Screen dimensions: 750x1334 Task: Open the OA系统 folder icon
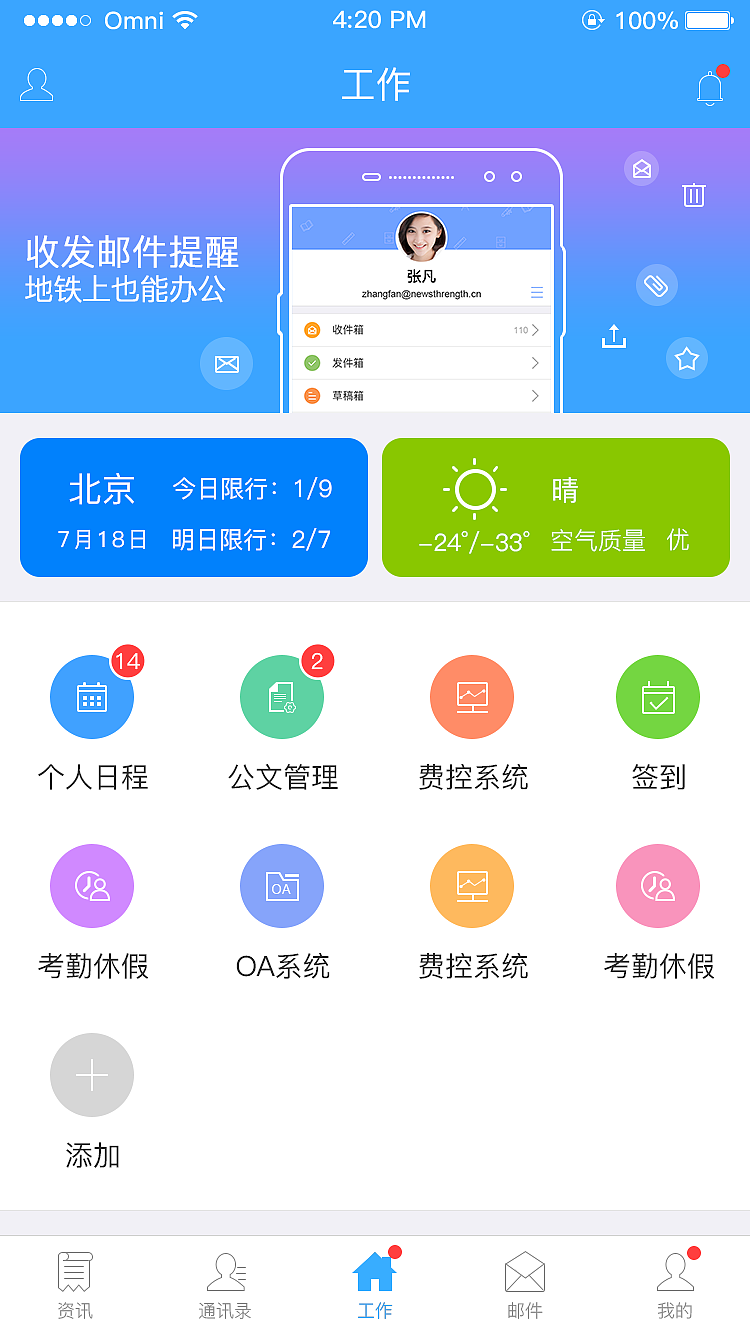pos(282,886)
